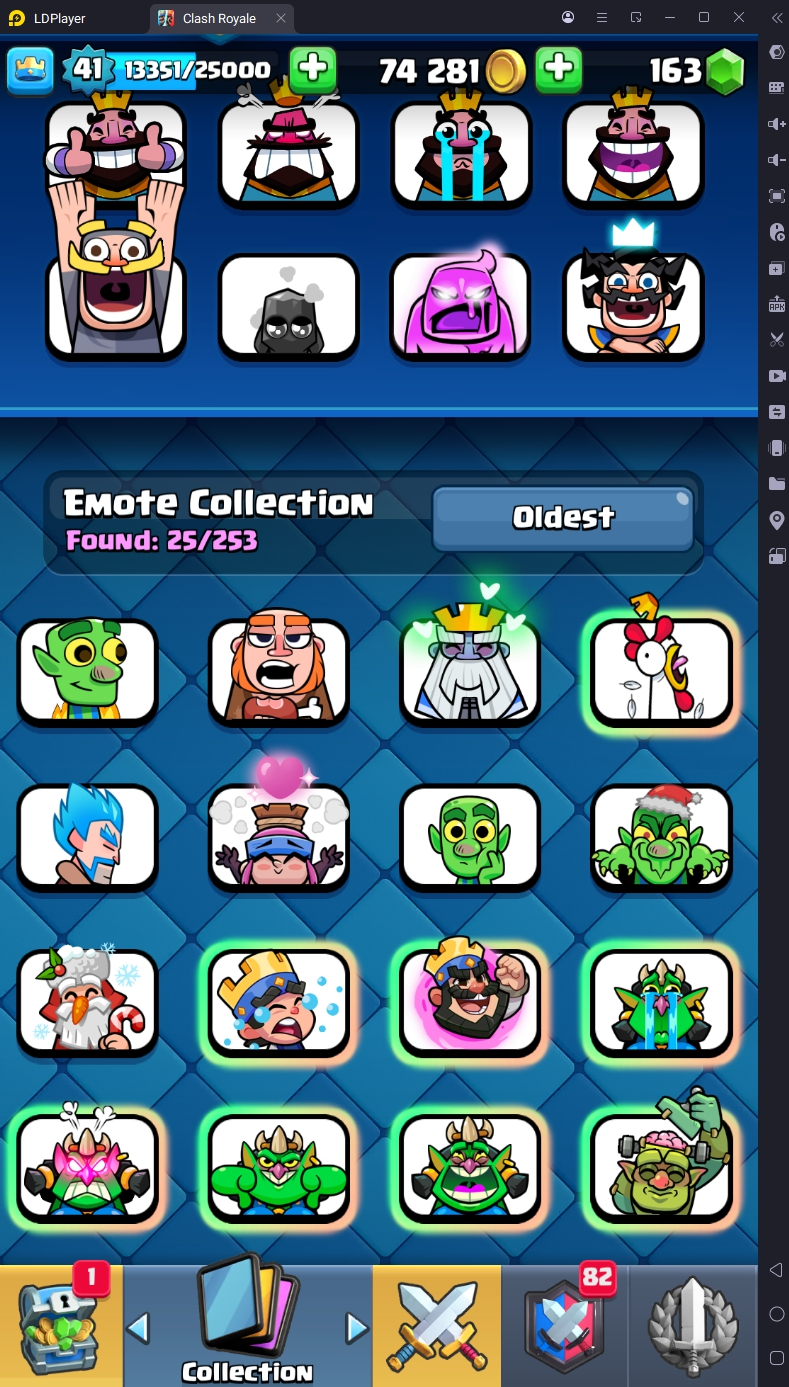Pick the spiky blue-haired emote
This screenshot has height=1387, width=789.
(88, 836)
